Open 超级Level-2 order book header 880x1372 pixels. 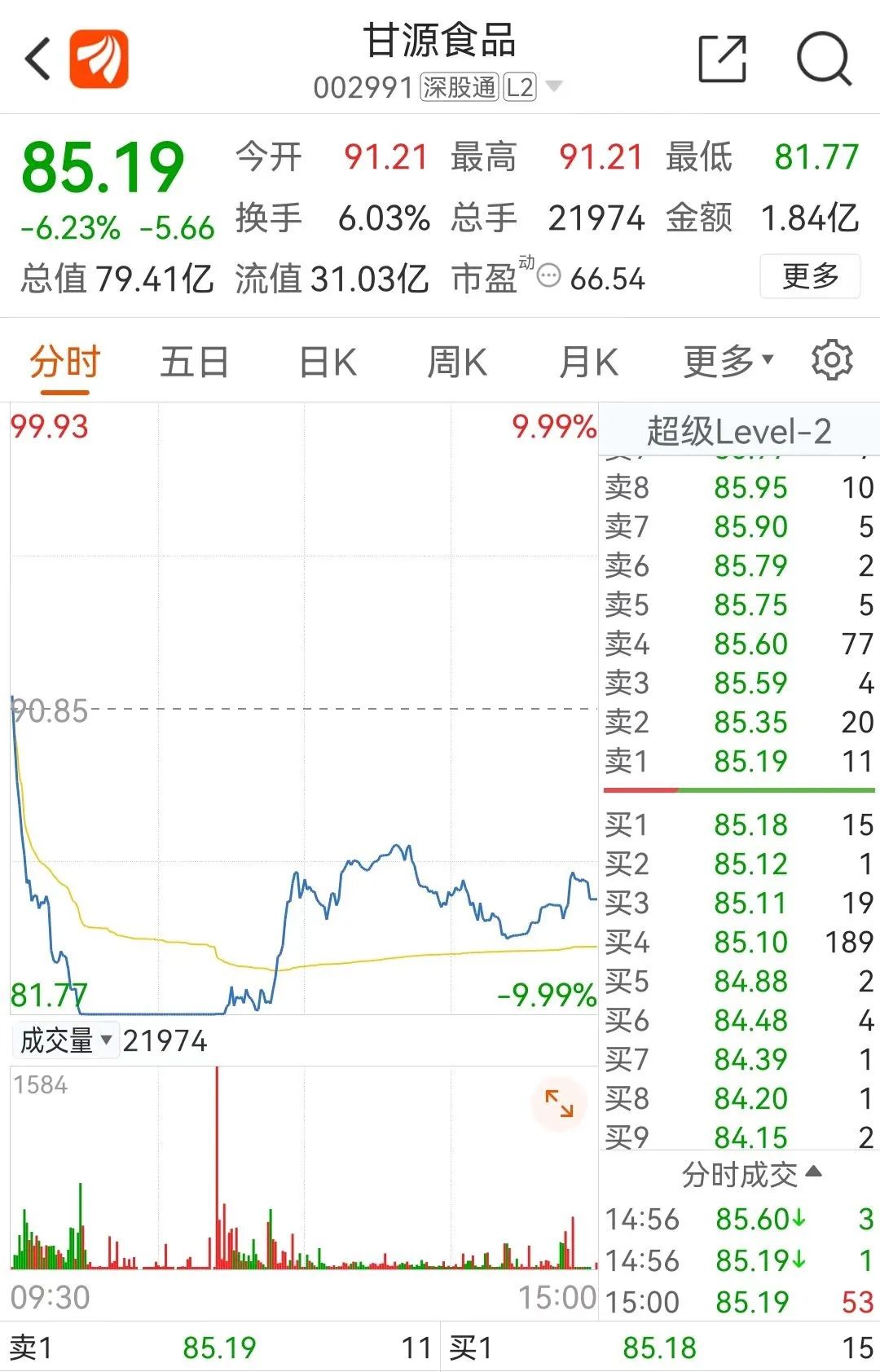coord(738,431)
